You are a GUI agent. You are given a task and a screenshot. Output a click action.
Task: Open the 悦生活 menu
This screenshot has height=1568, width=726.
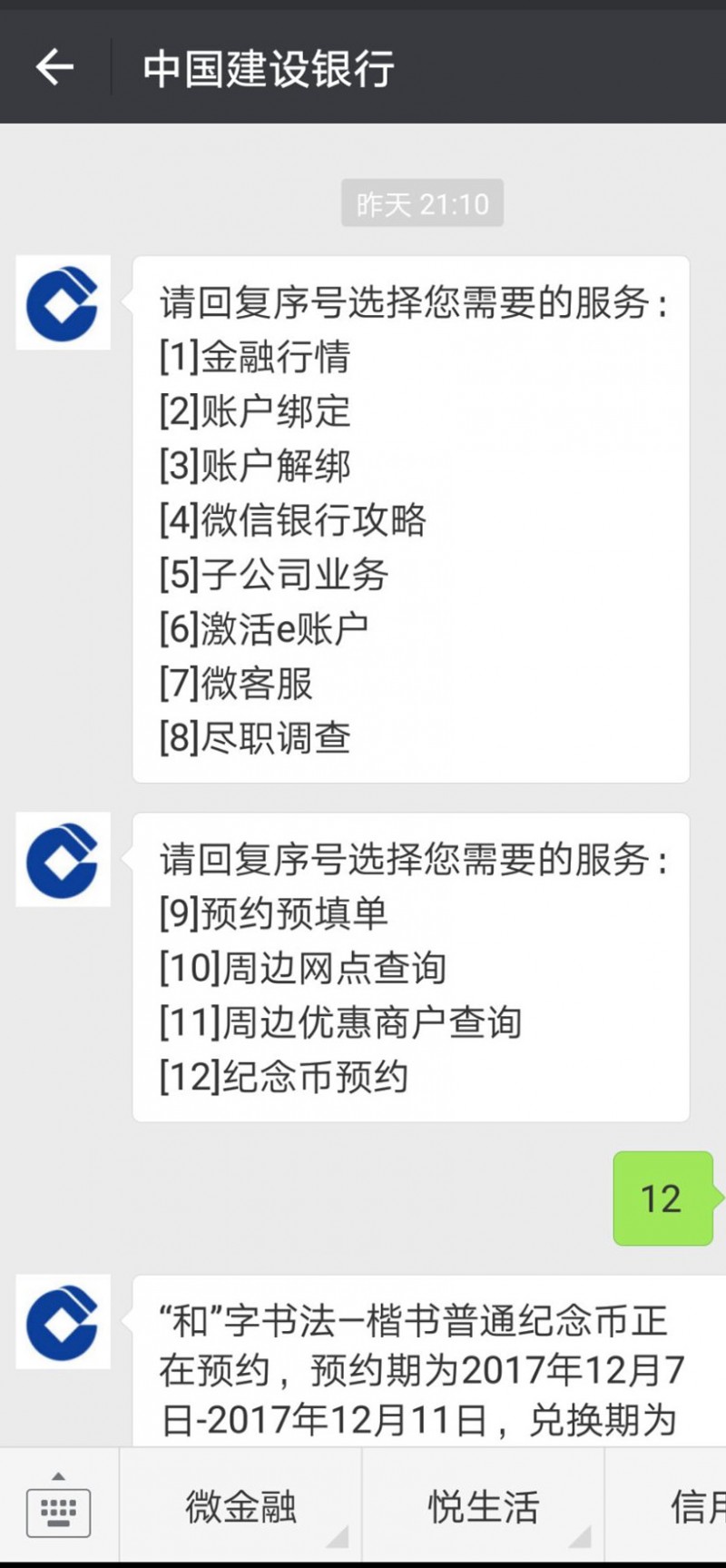point(483,1506)
